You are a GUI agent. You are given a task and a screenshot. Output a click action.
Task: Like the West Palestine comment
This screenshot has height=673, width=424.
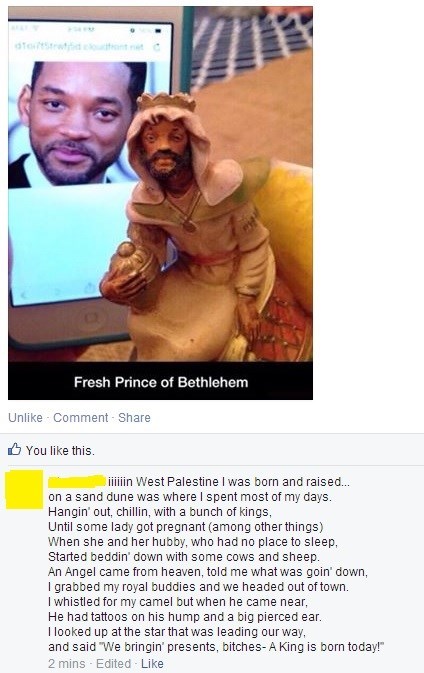[x=152, y=664]
